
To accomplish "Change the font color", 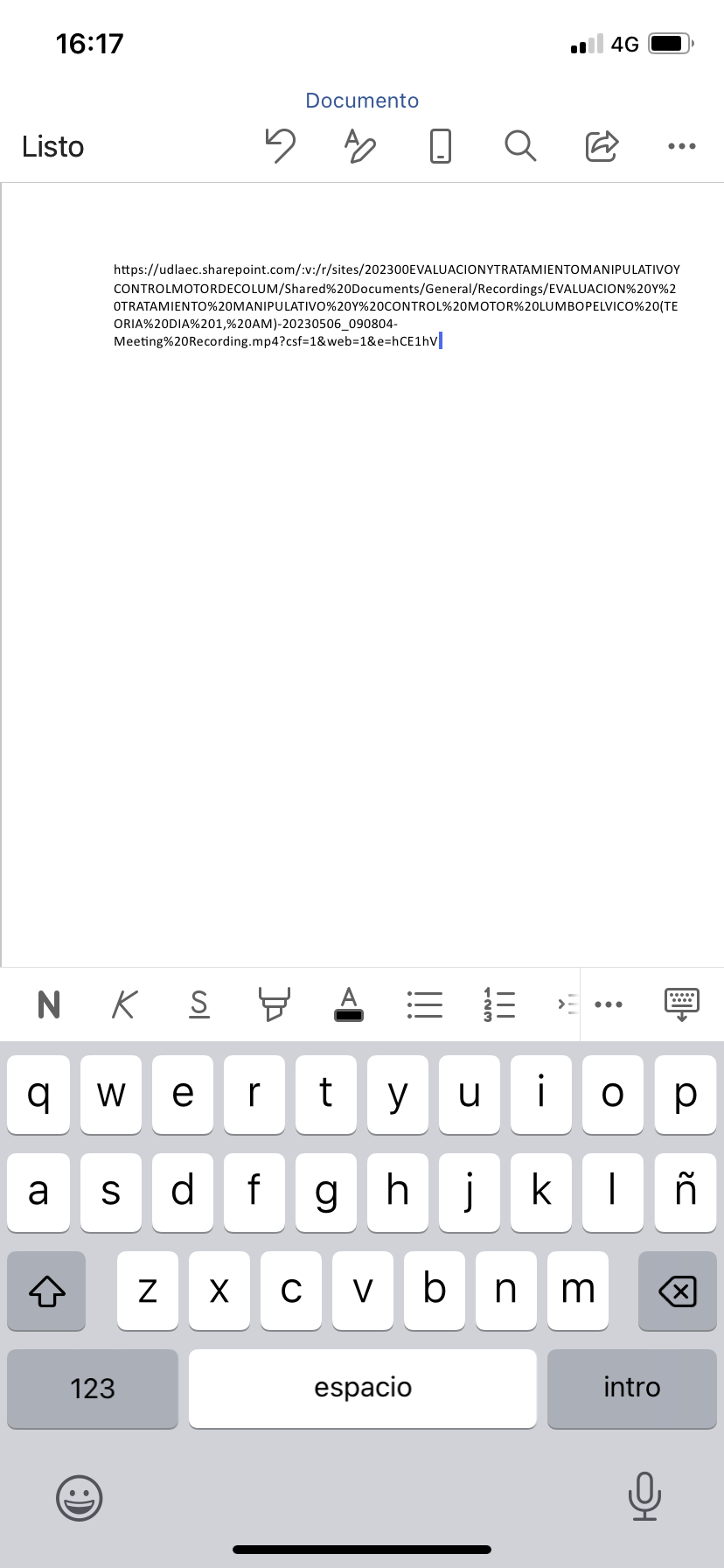I will [x=349, y=1004].
